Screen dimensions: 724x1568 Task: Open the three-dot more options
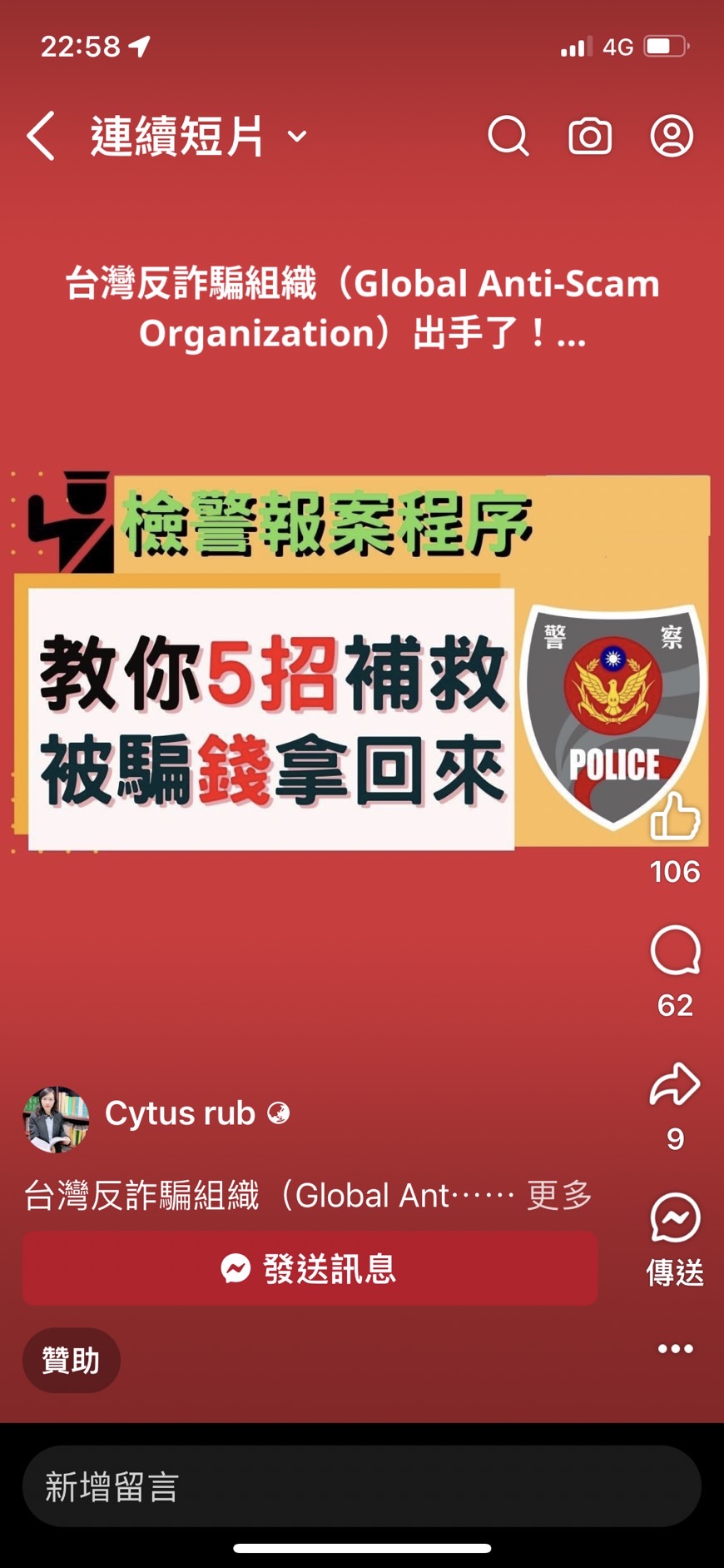[675, 1349]
